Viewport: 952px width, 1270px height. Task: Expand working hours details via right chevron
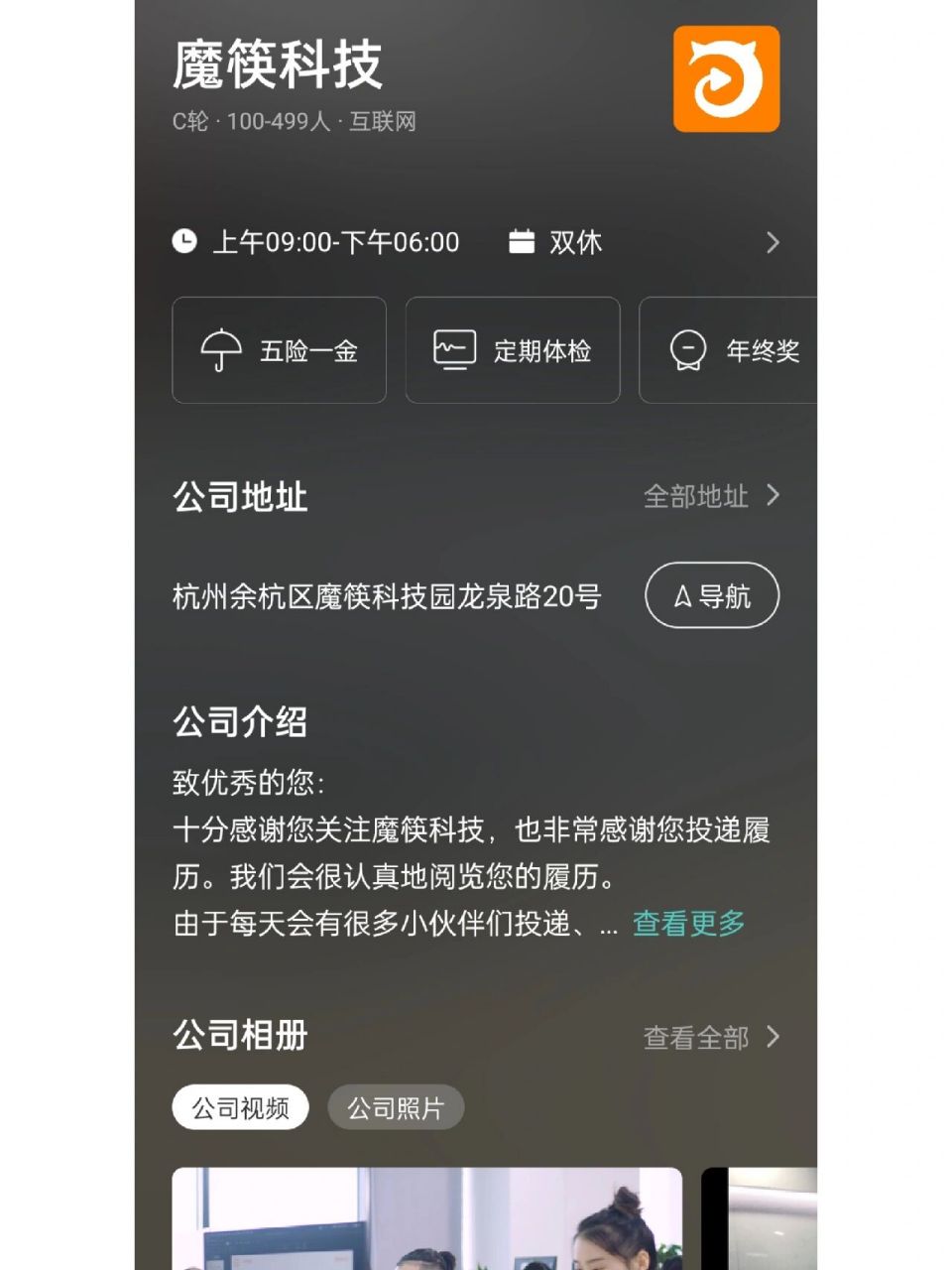point(773,242)
